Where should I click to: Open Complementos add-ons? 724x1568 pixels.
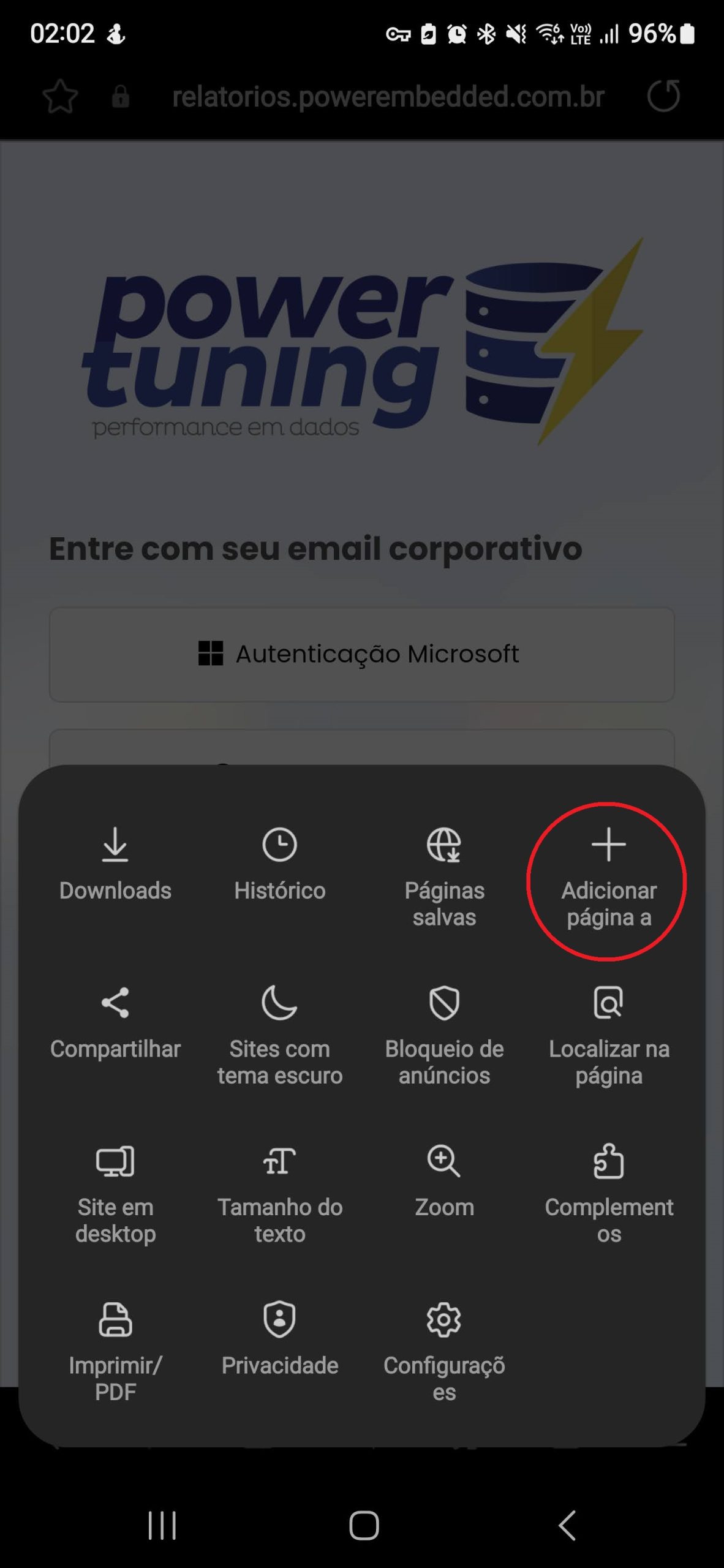point(608,1193)
